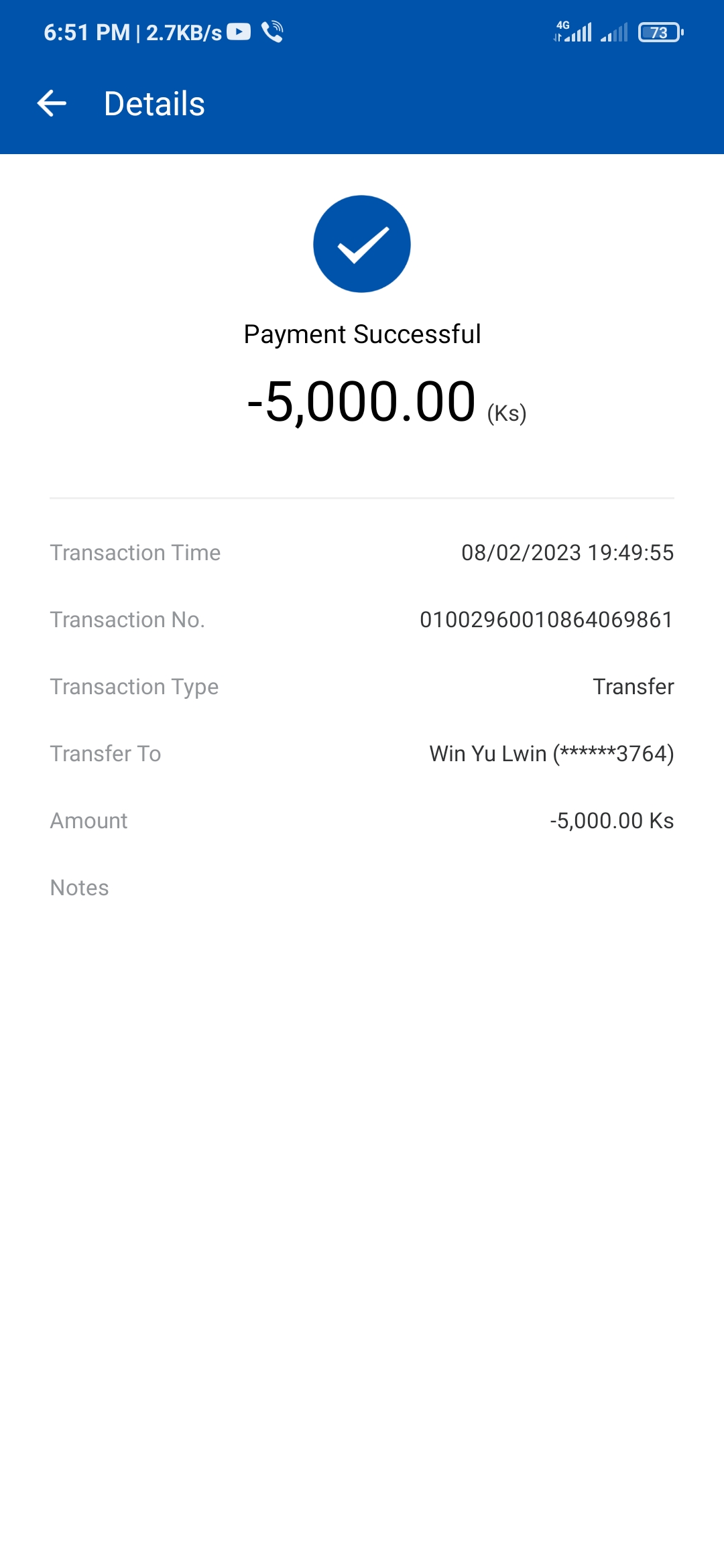Go back from the Details screen
Screen dimensions: 724x1568
[x=52, y=104]
